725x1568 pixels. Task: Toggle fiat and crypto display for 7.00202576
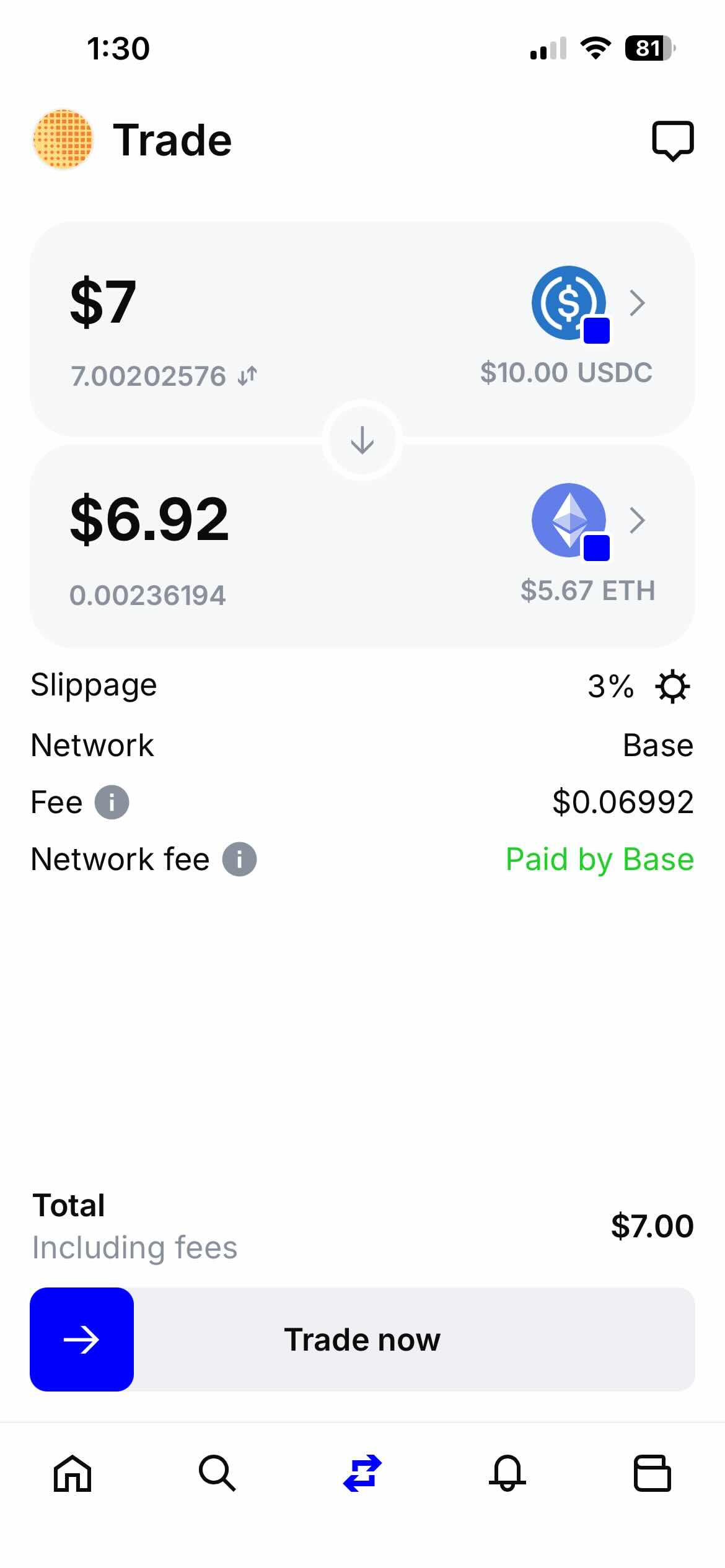coord(247,375)
